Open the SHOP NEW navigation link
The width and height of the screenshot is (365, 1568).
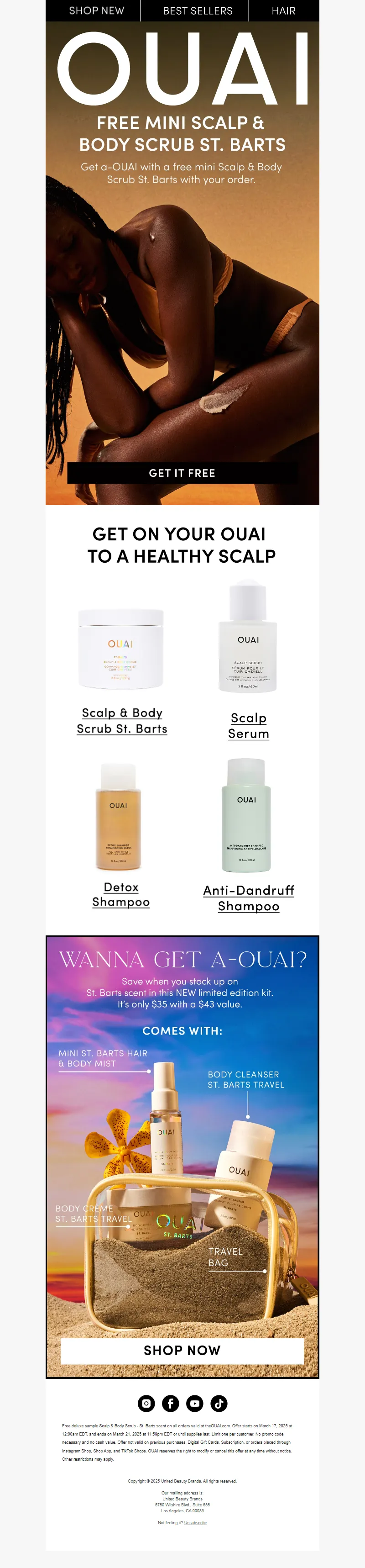(96, 11)
